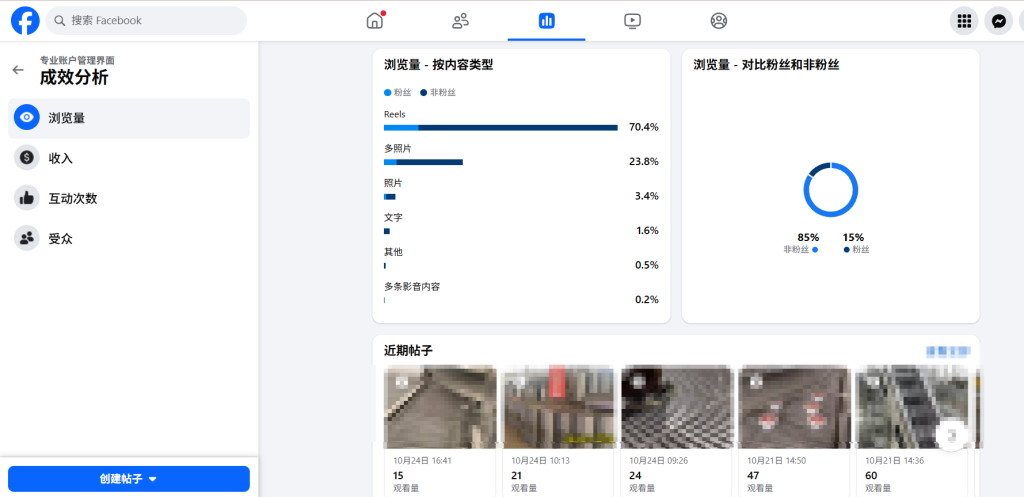This screenshot has height=497, width=1024.
Task: Open the post from 10月21日 14:50
Action: tap(794, 405)
